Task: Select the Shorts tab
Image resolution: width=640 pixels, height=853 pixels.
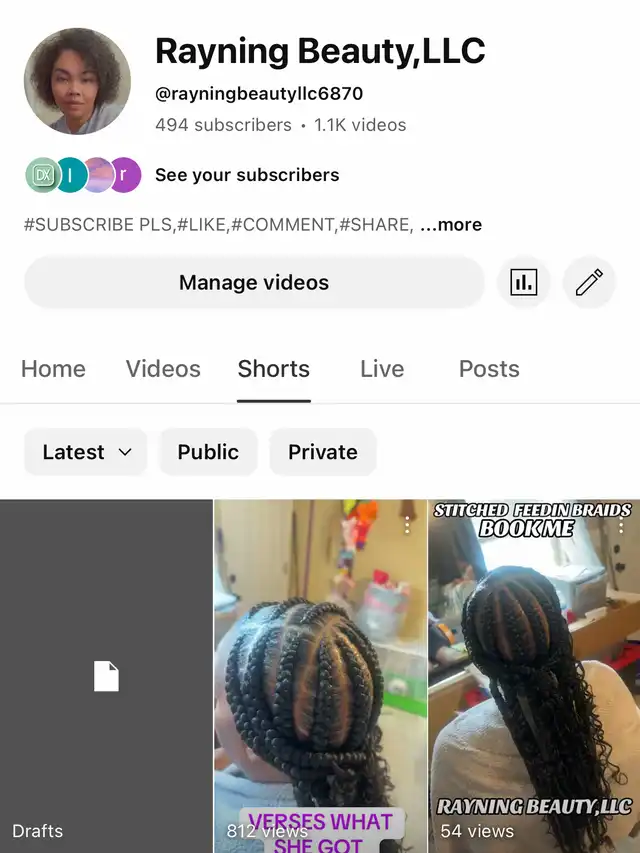Action: coord(273,369)
